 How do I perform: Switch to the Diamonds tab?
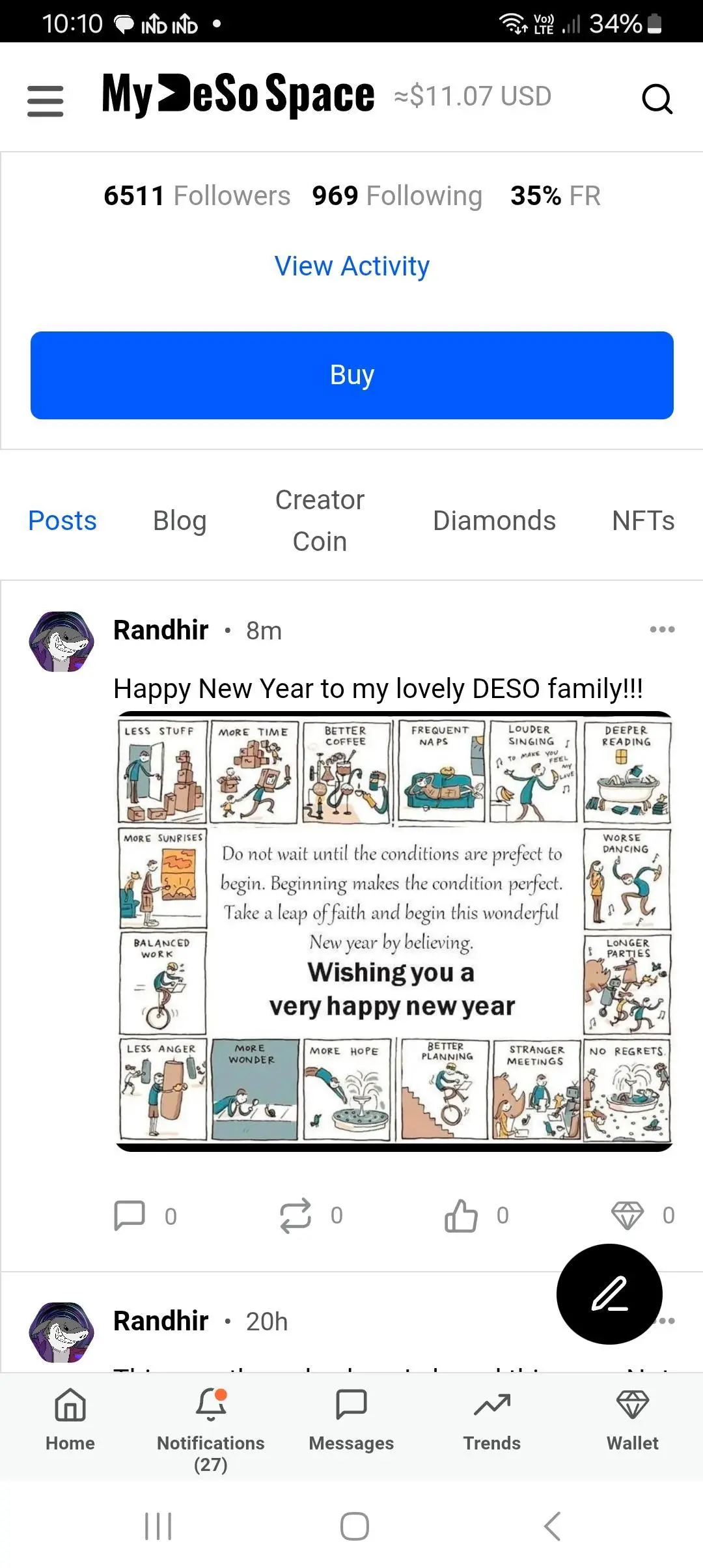pos(494,521)
